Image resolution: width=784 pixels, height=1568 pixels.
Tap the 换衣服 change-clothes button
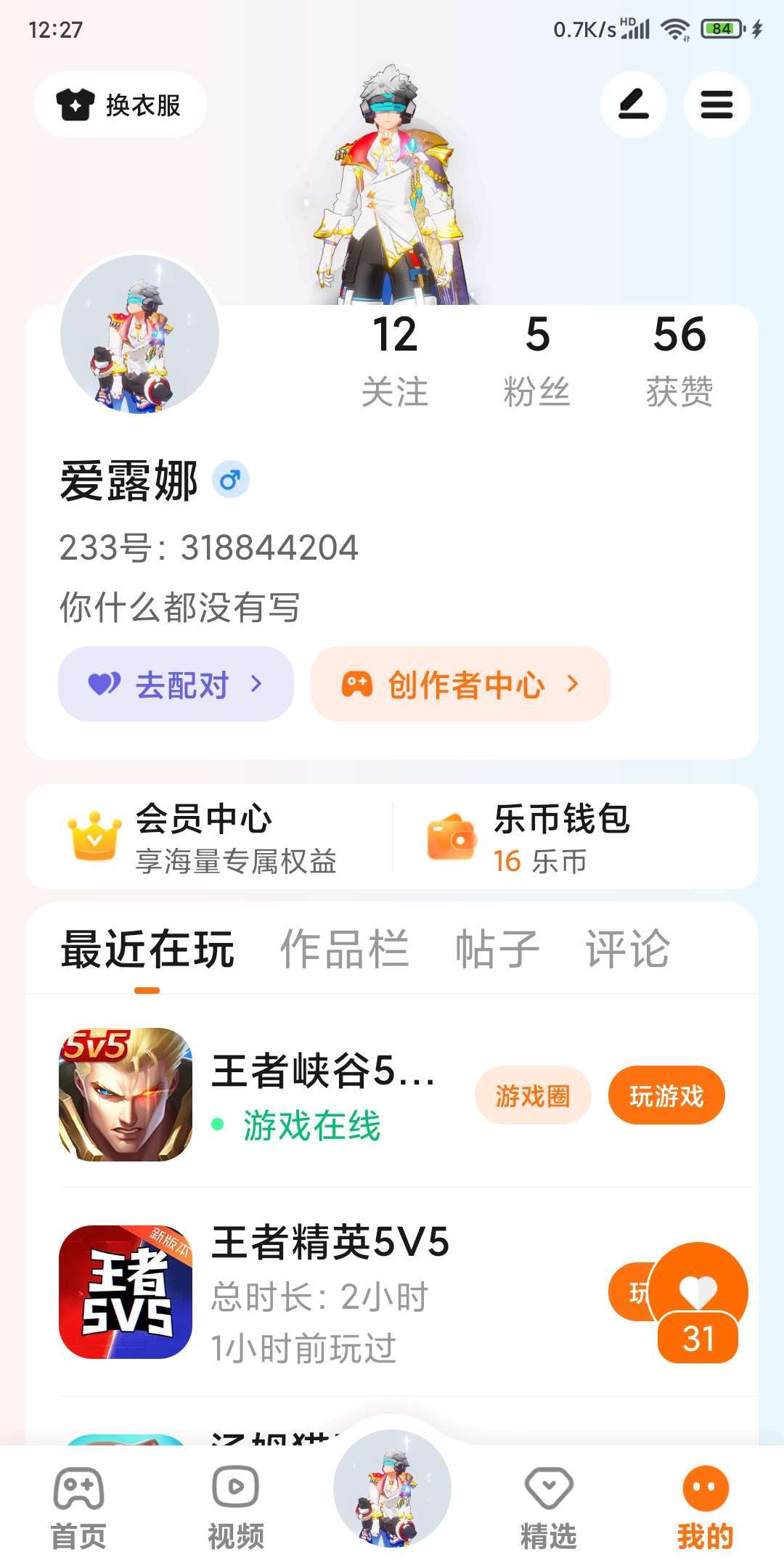pyautogui.click(x=120, y=105)
